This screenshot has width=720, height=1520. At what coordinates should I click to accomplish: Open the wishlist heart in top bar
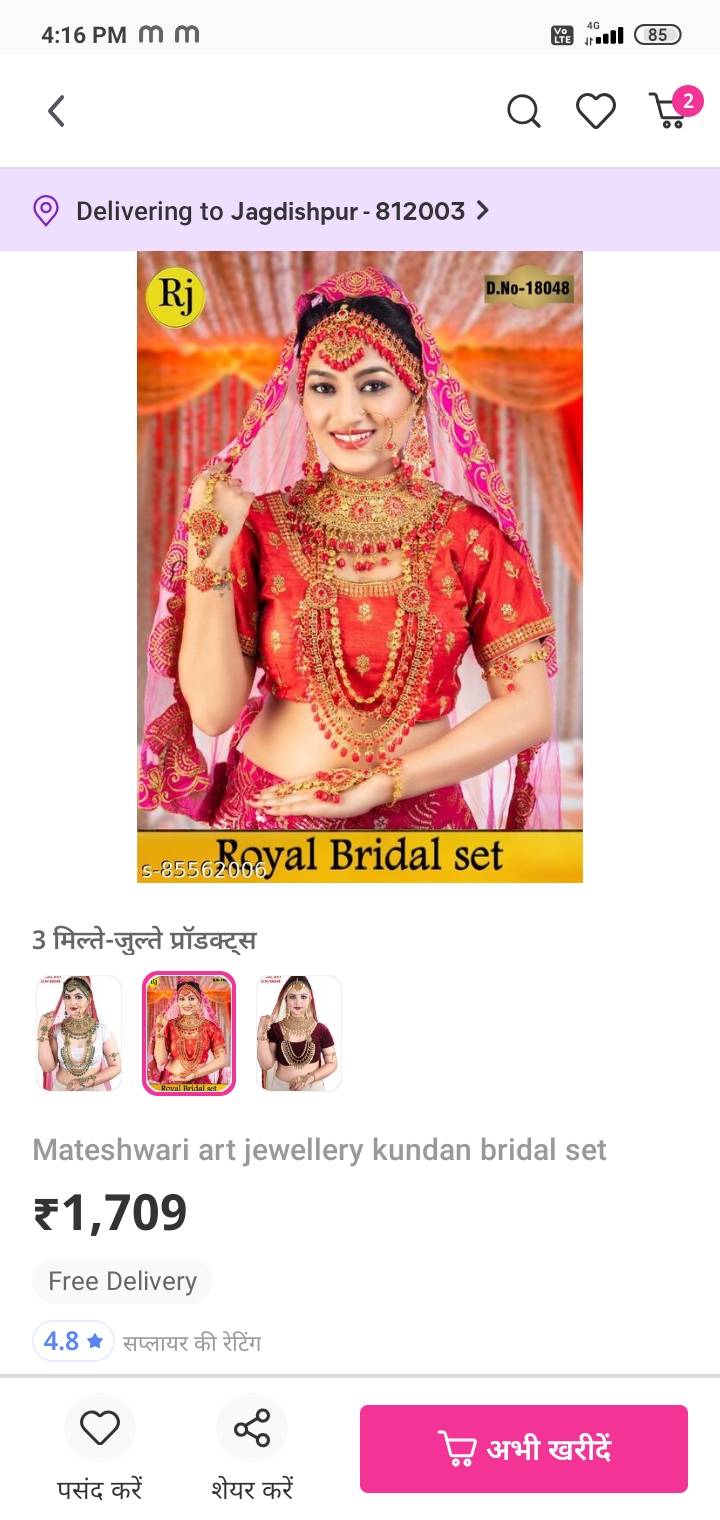[596, 111]
